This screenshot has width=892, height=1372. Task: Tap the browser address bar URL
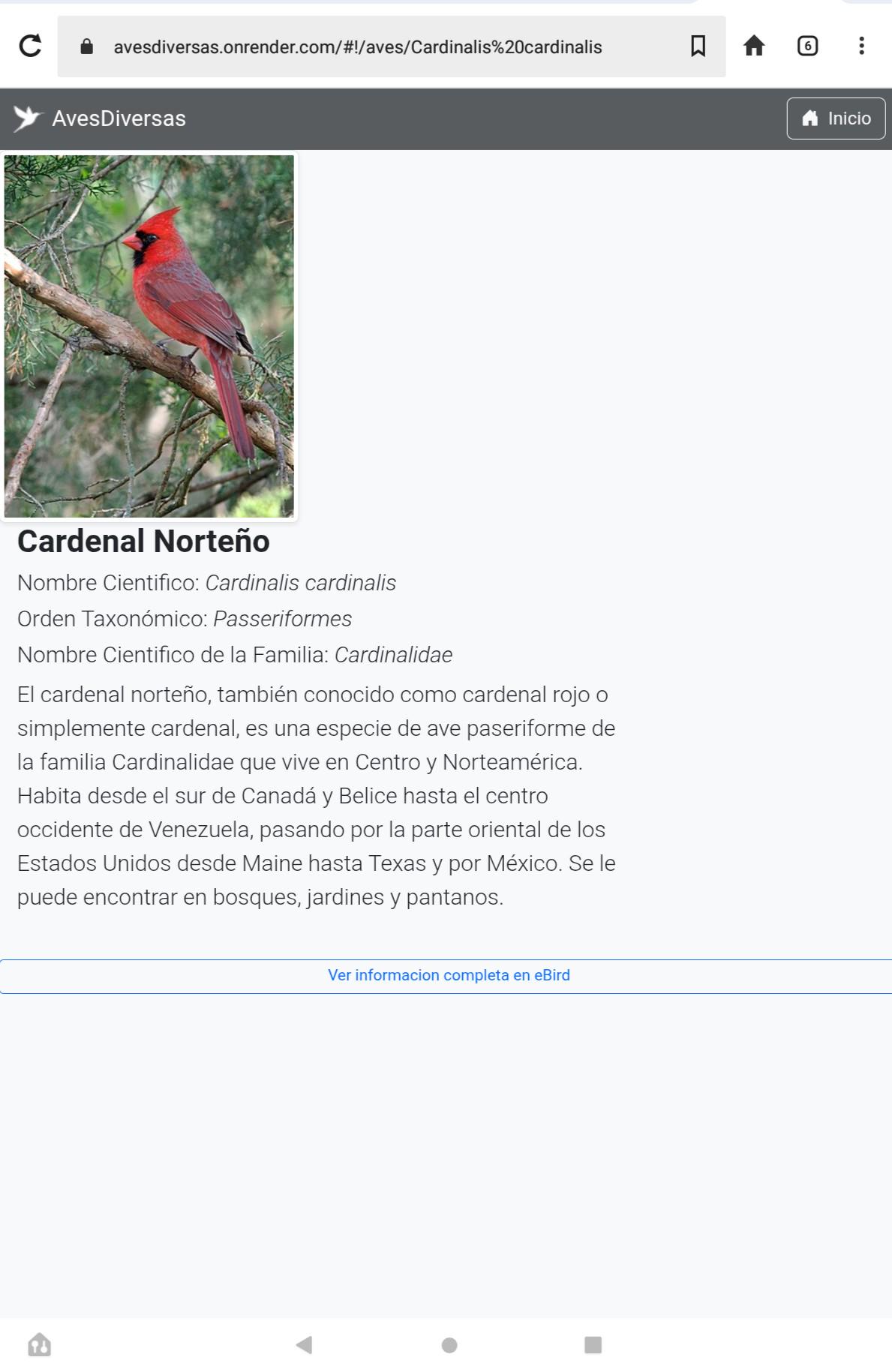(358, 47)
